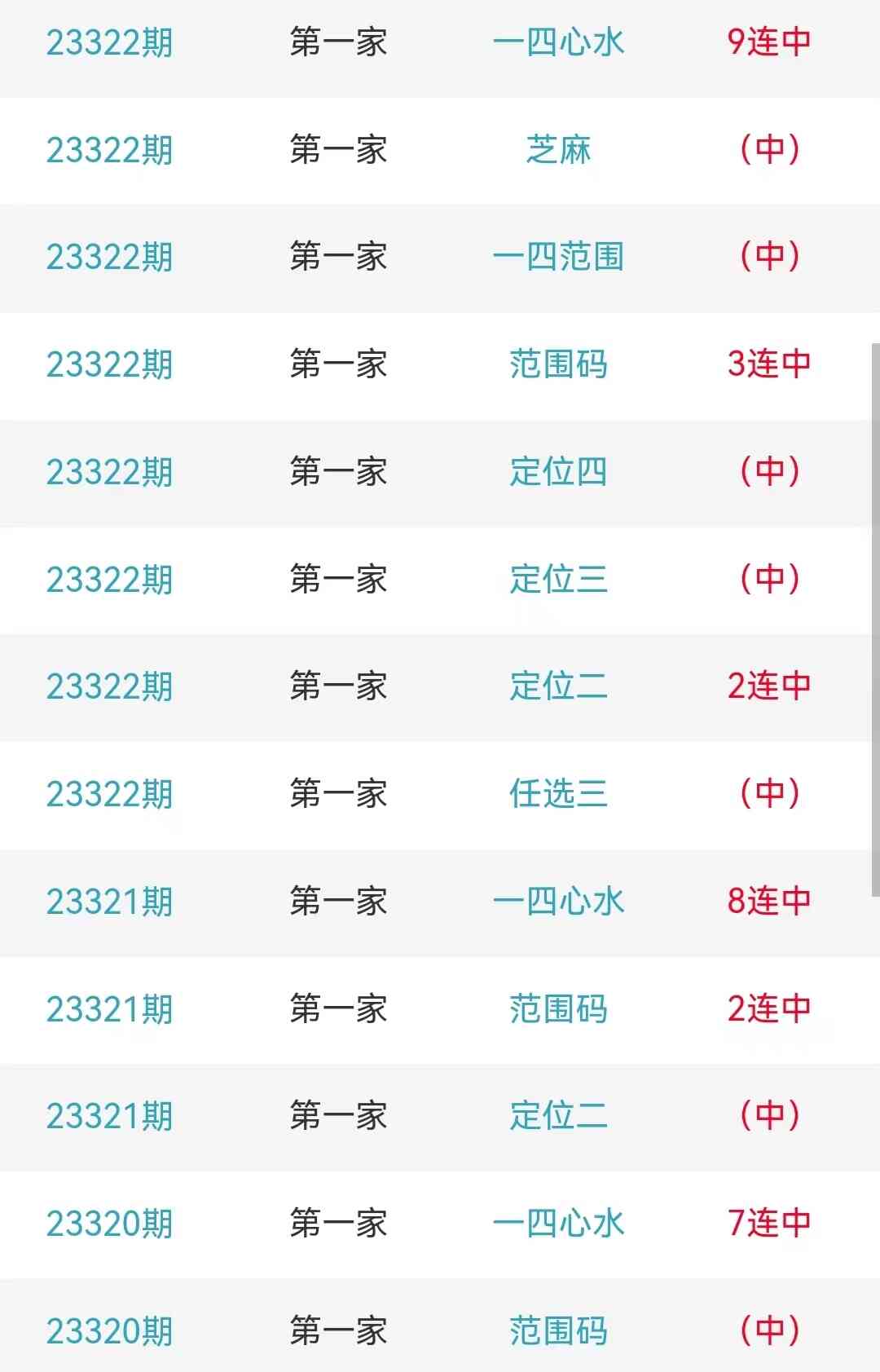Screen dimensions: 880x1372
Task: Tap the 23322期 定位四 row
Action: pyautogui.click(x=558, y=472)
